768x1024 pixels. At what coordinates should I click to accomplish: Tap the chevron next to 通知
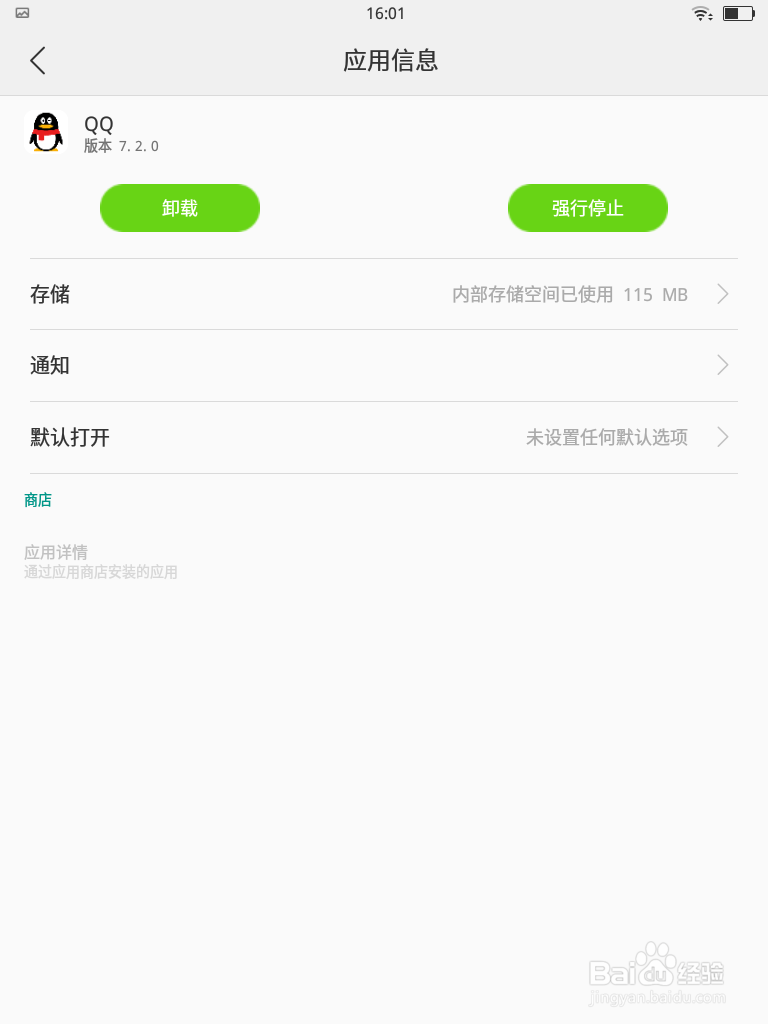tap(722, 365)
